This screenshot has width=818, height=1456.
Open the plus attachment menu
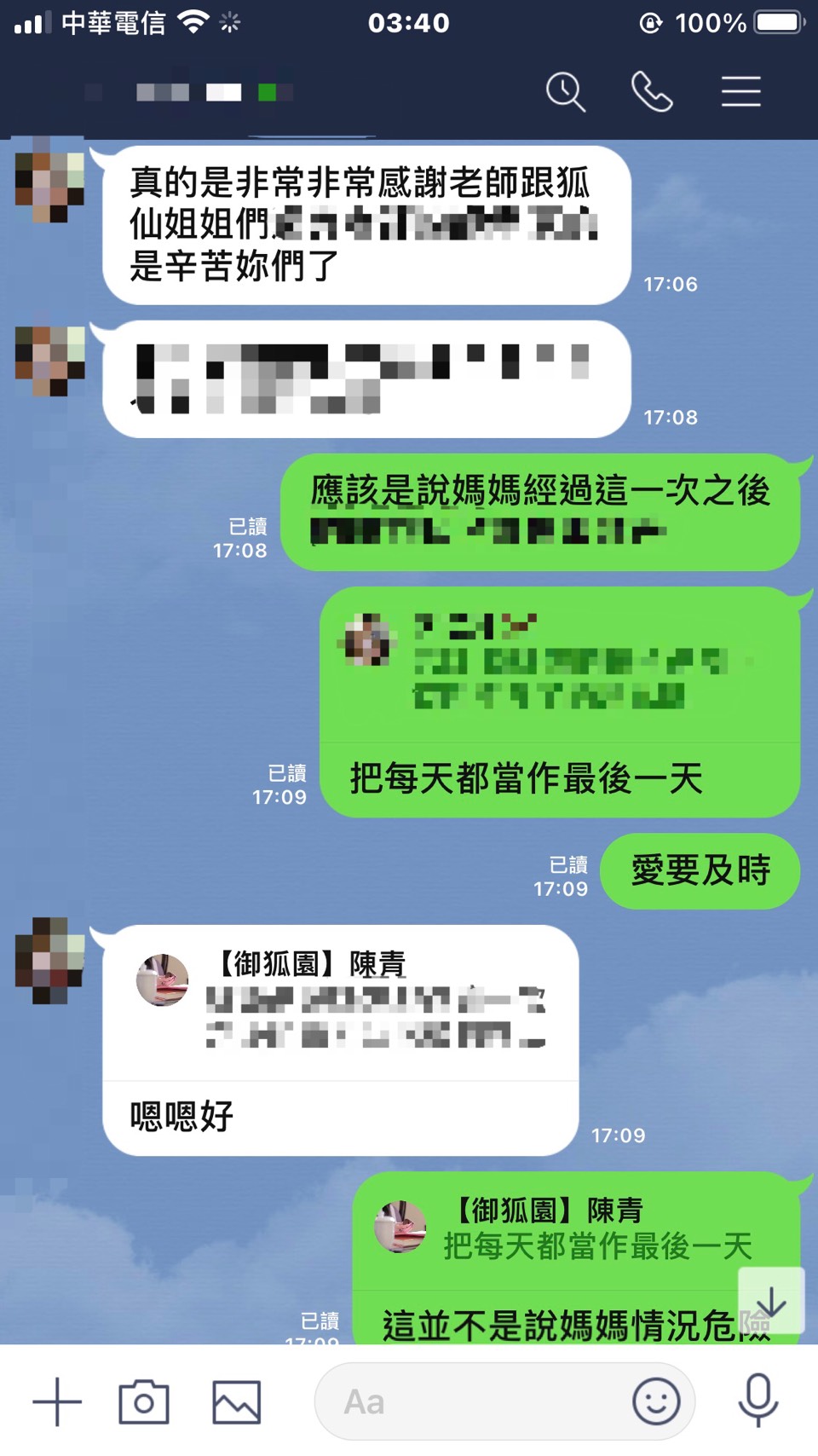point(57,1401)
